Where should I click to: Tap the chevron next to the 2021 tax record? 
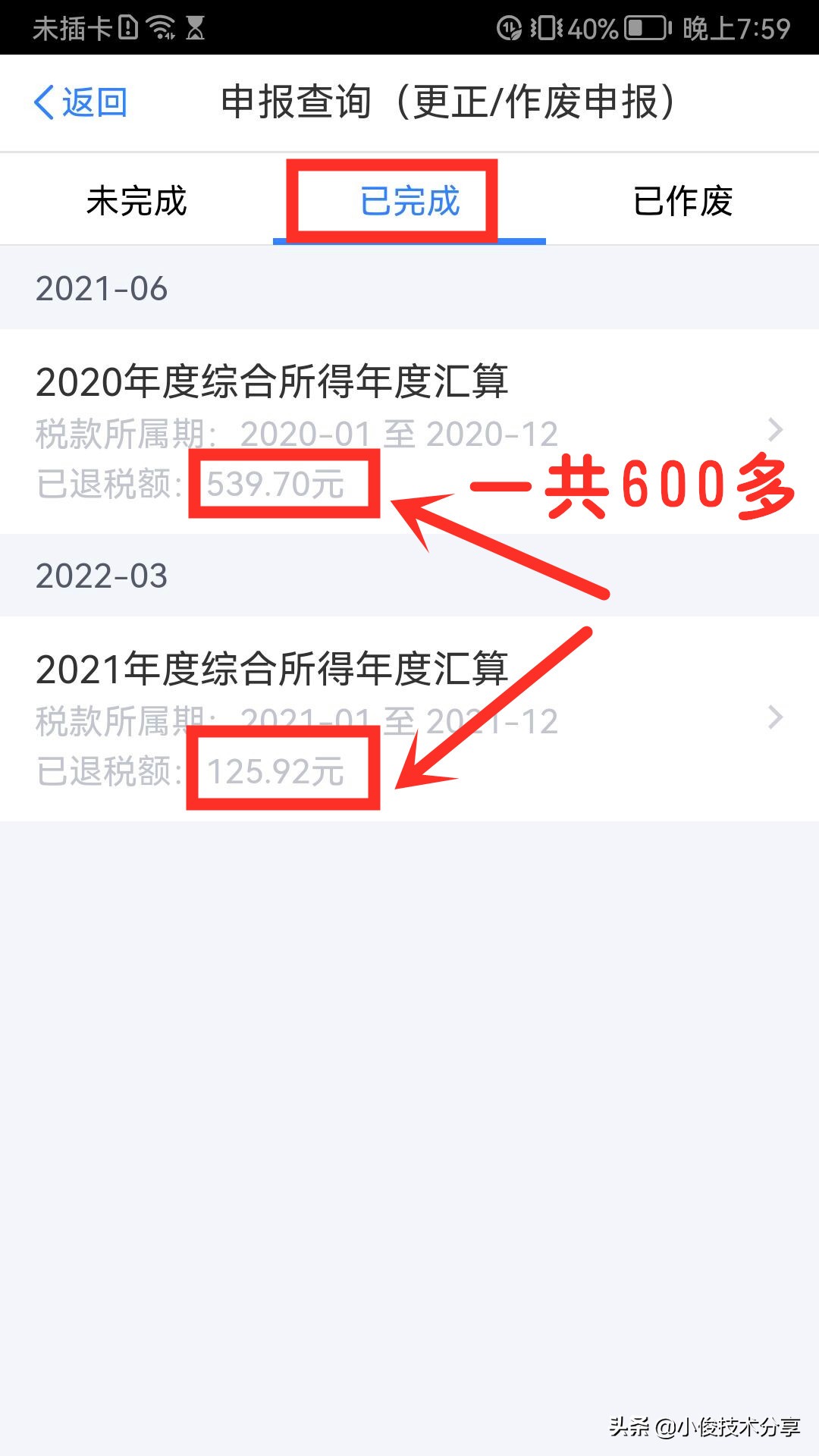(x=776, y=717)
